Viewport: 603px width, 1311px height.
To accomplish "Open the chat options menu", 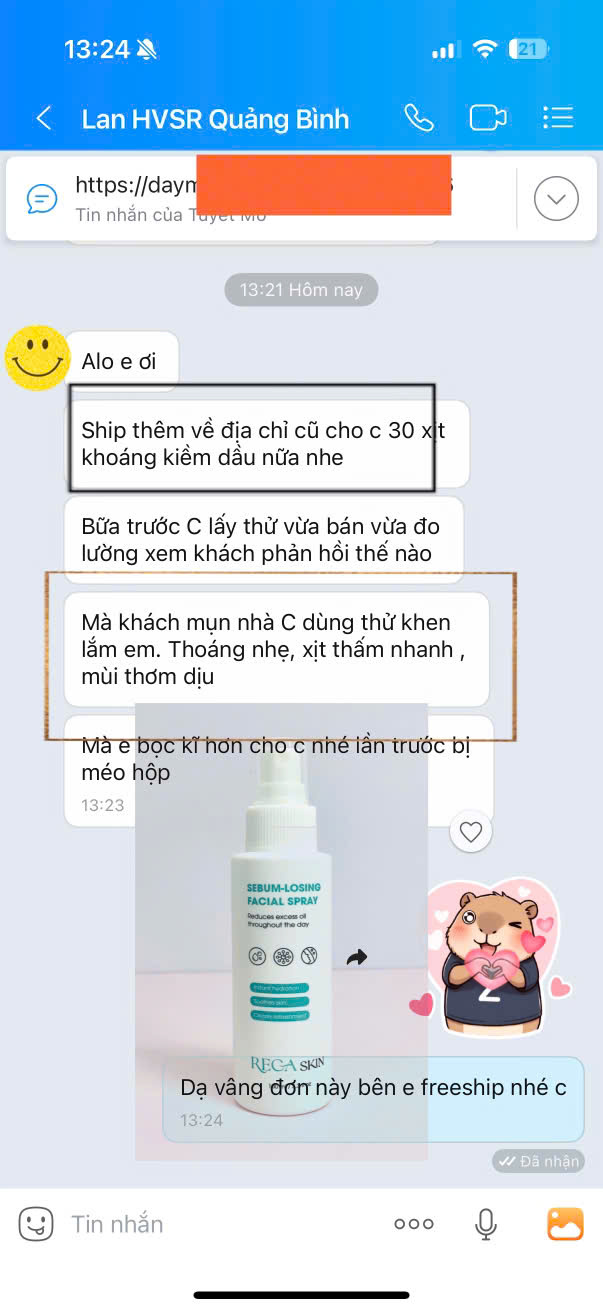I will (x=557, y=118).
